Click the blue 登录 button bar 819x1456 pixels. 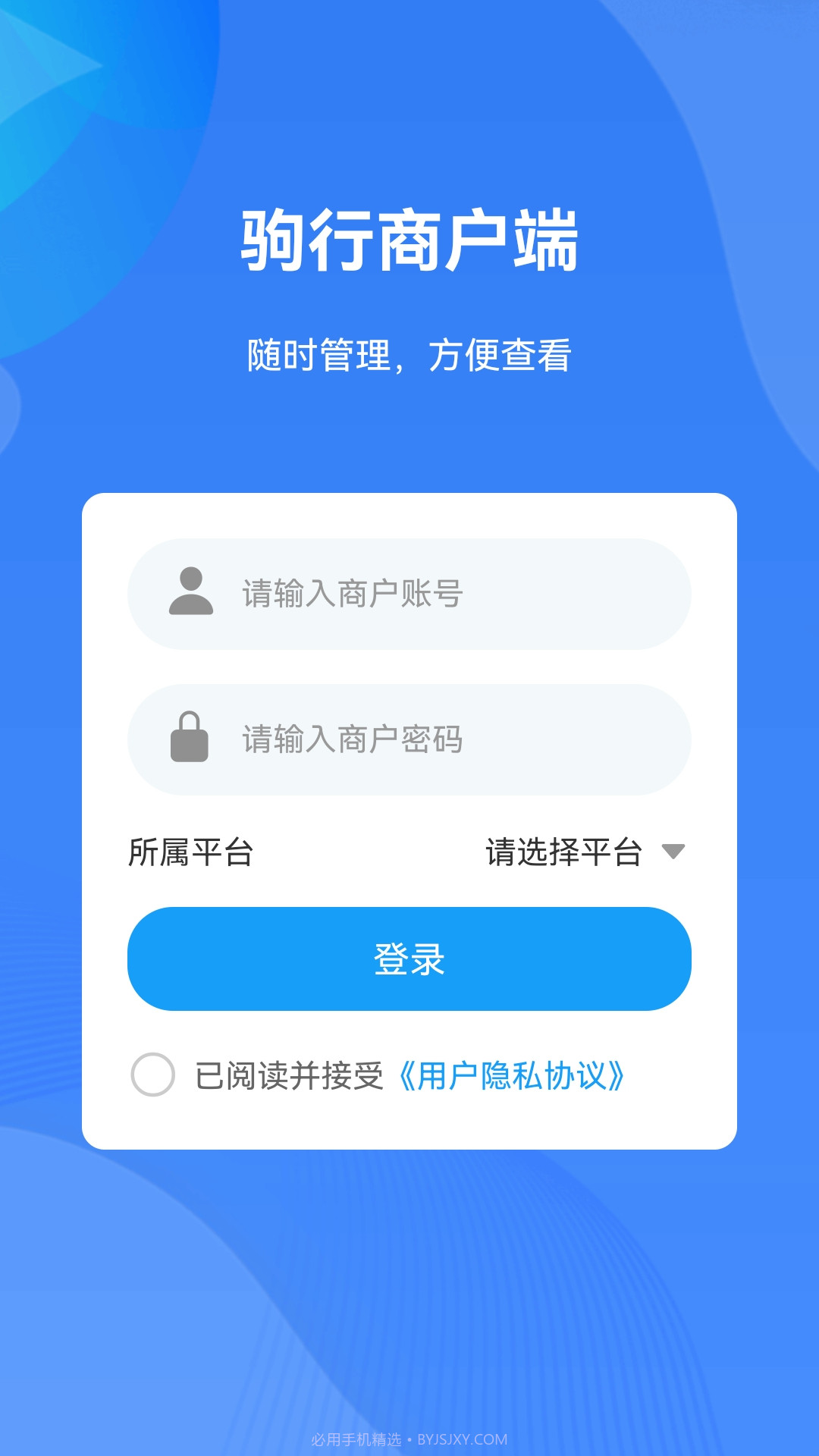409,960
